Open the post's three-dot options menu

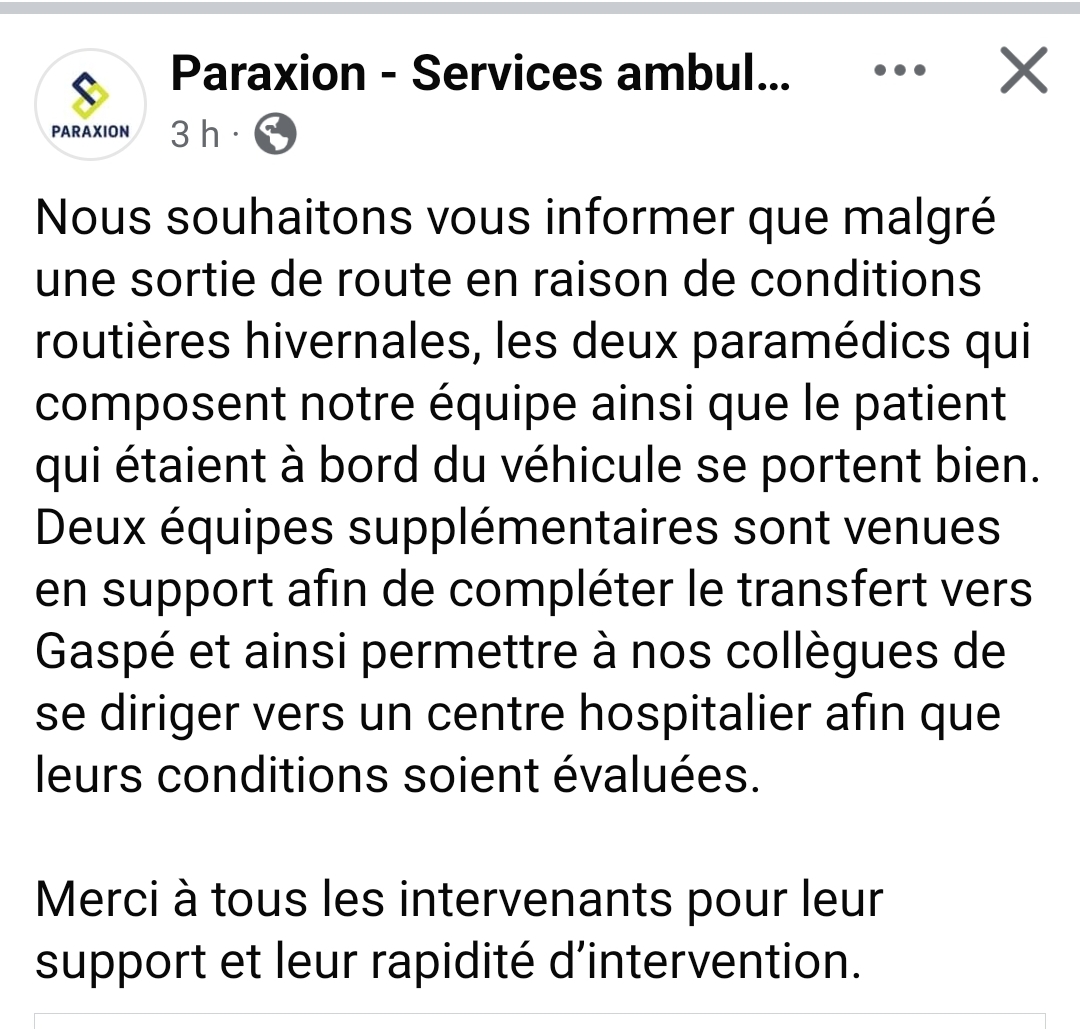point(899,72)
